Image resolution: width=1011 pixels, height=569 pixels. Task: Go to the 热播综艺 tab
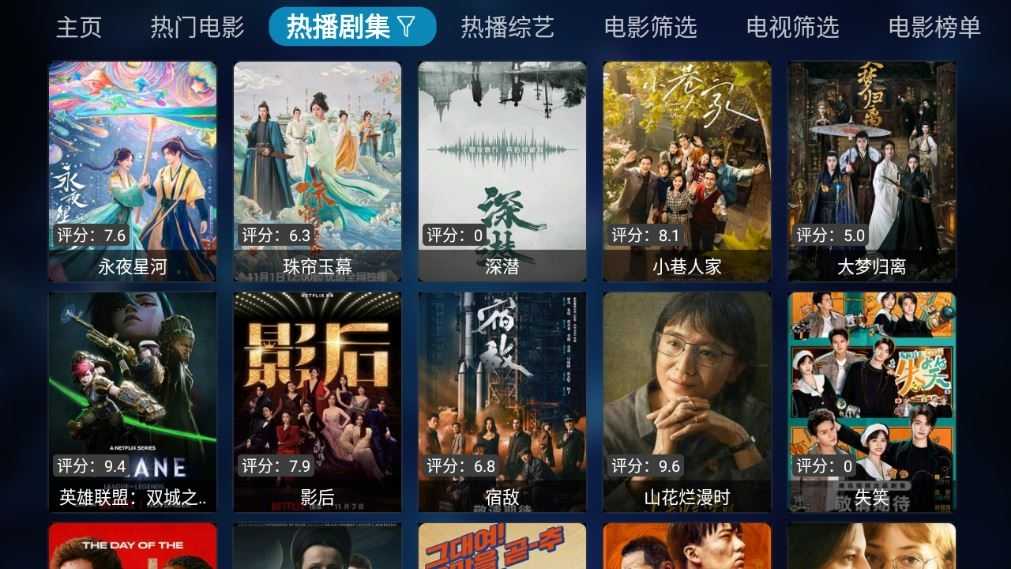pos(507,27)
